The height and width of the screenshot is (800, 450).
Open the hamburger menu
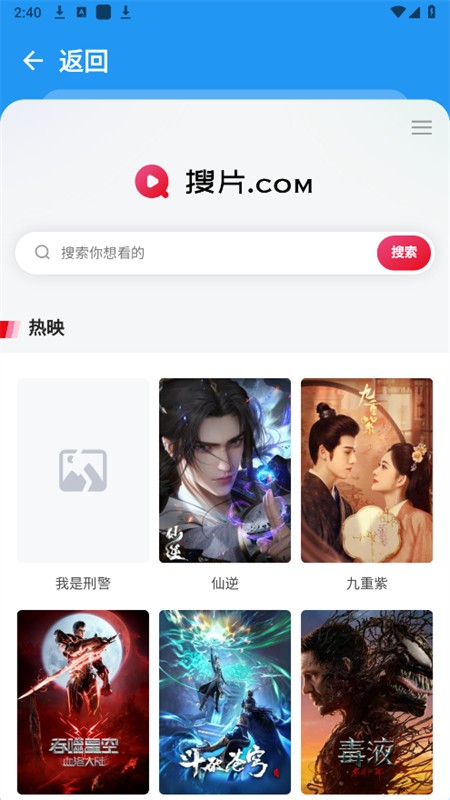[421, 128]
